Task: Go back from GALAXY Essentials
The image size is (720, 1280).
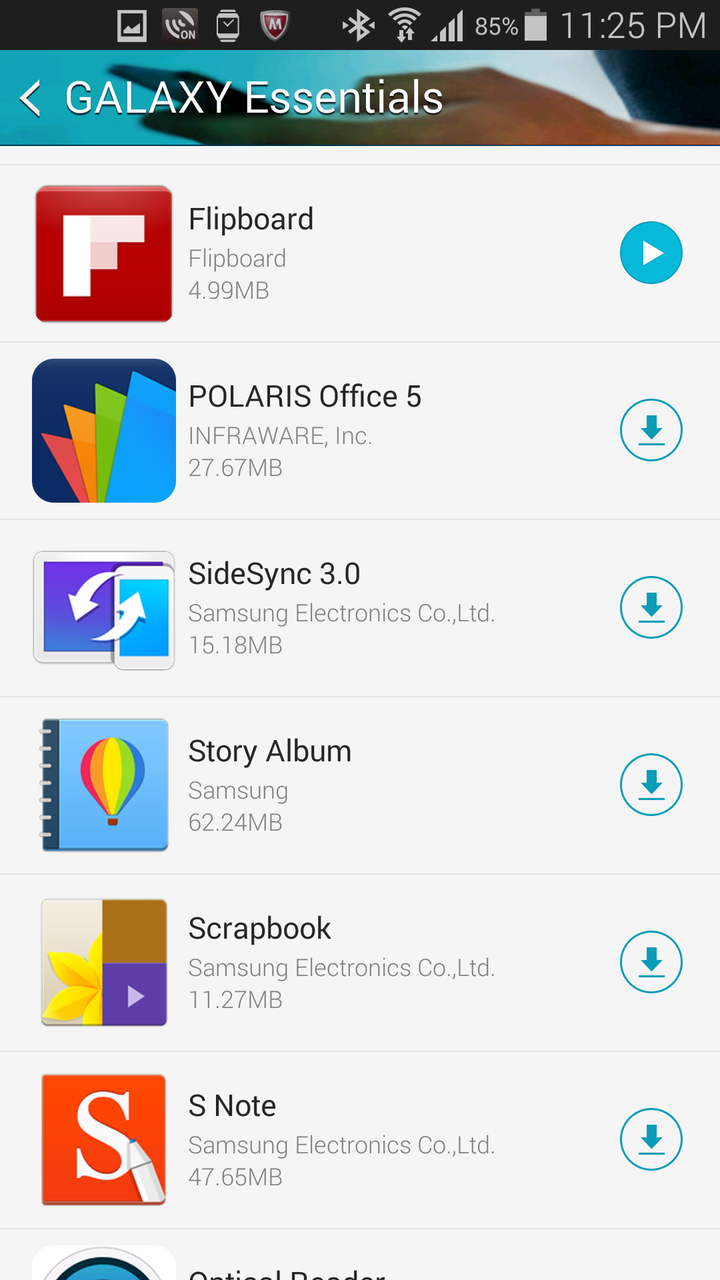Action: (31, 99)
